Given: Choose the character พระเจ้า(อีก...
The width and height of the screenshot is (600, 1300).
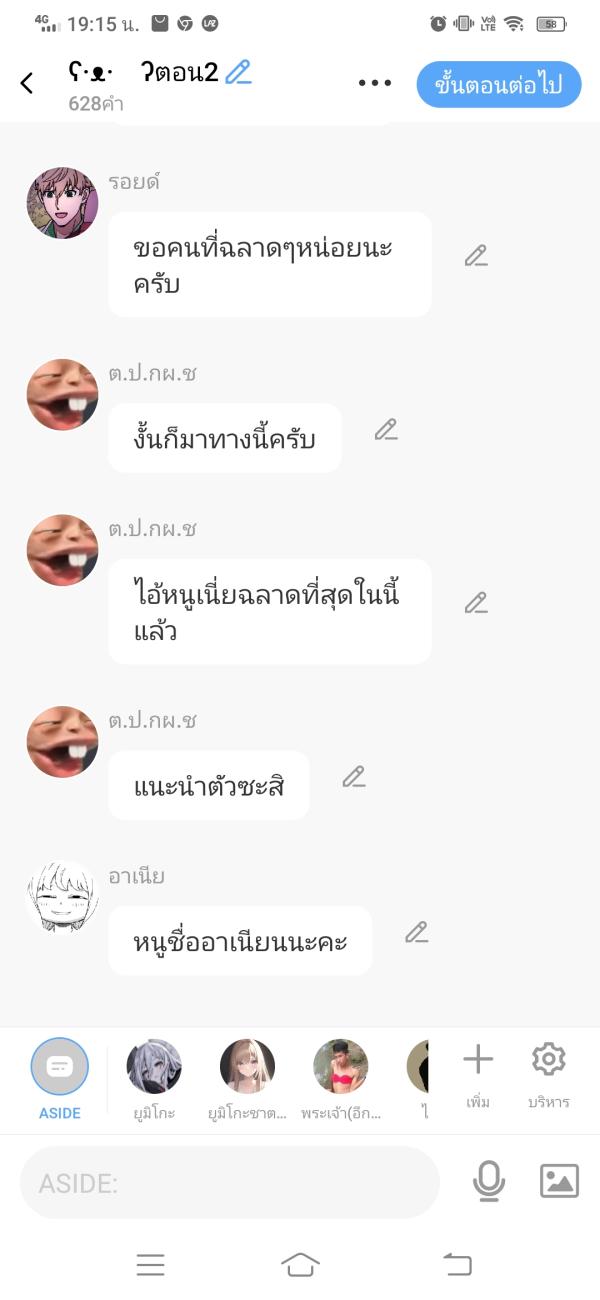Looking at the screenshot, I should (x=341, y=1077).
